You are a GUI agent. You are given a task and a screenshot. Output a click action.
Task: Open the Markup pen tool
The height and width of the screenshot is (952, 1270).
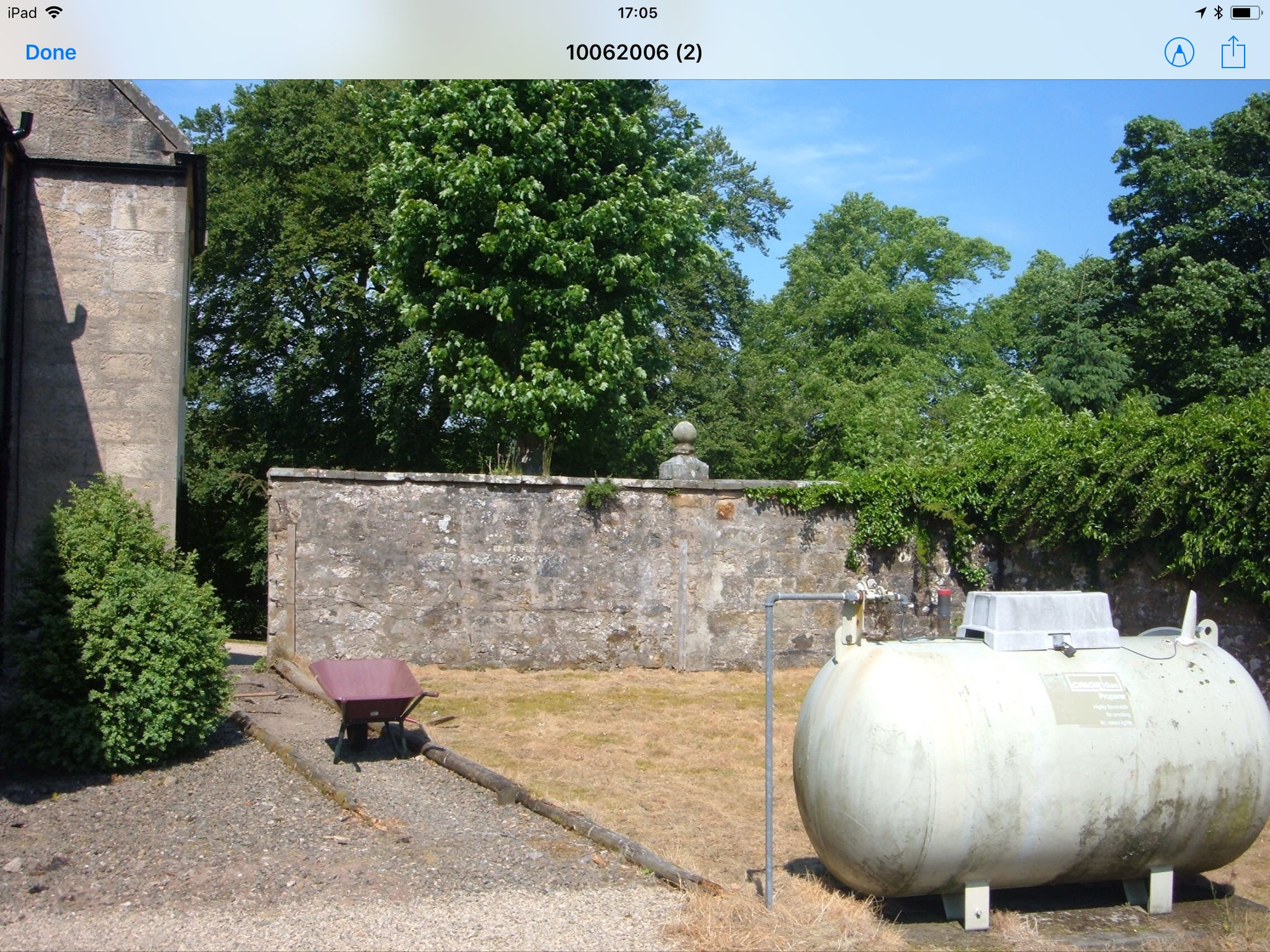pos(1179,52)
